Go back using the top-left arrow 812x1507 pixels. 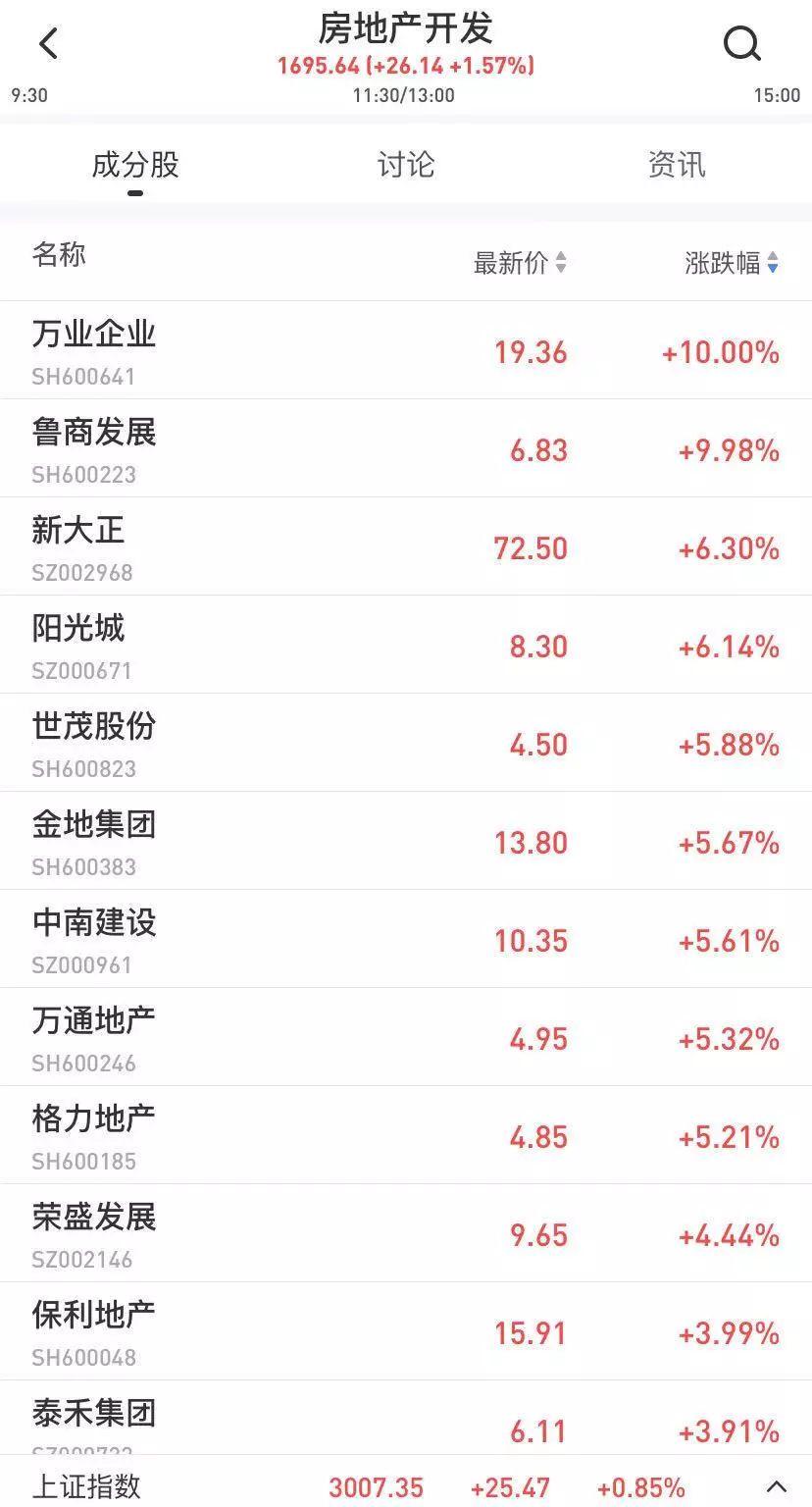click(48, 43)
